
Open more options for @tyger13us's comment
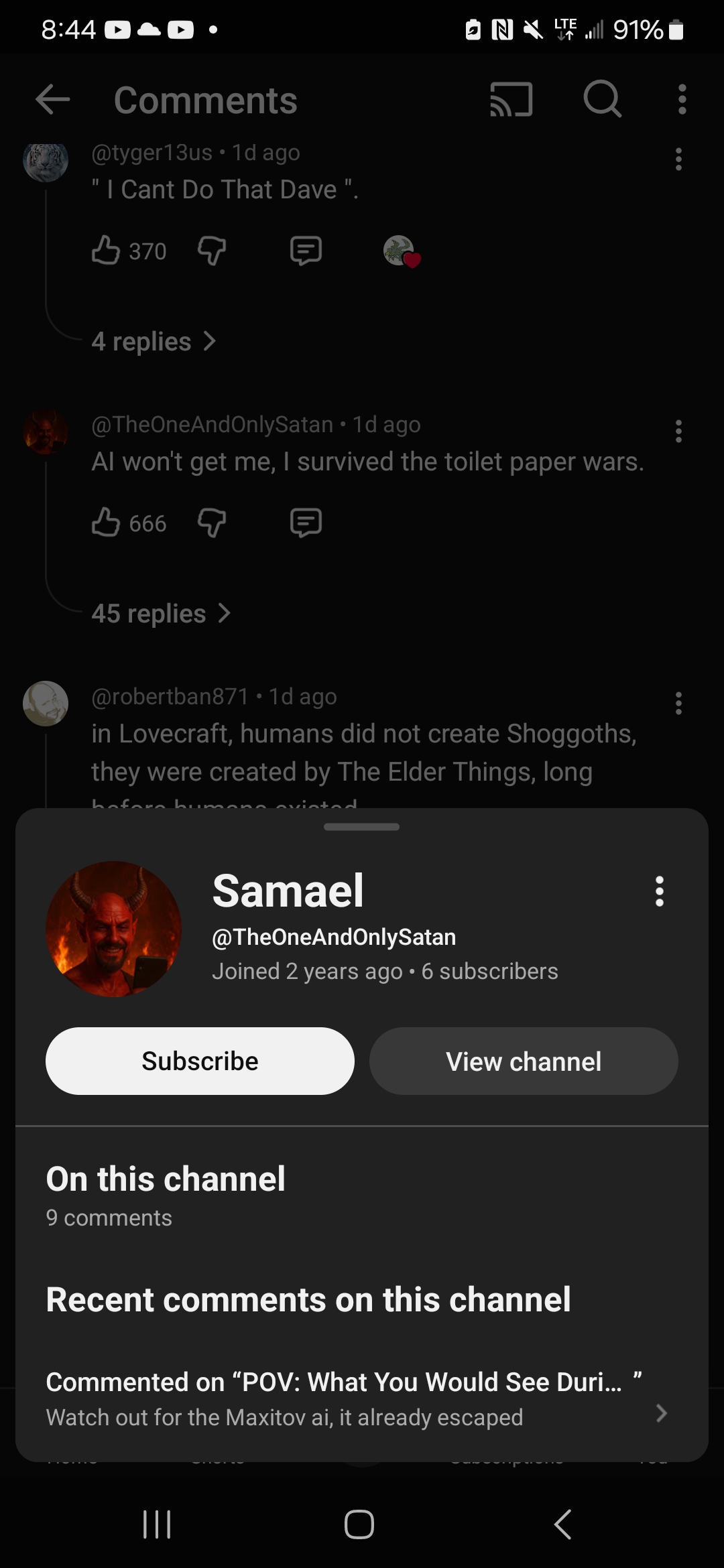pos(678,159)
